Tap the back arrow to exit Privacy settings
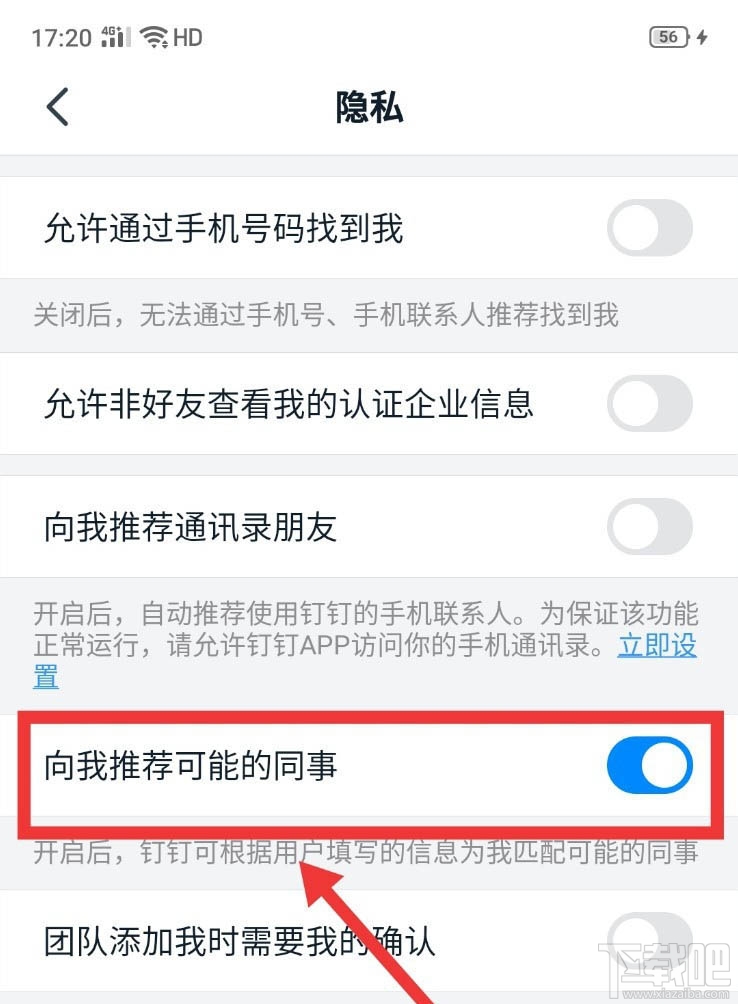738x1004 pixels. [x=57, y=107]
